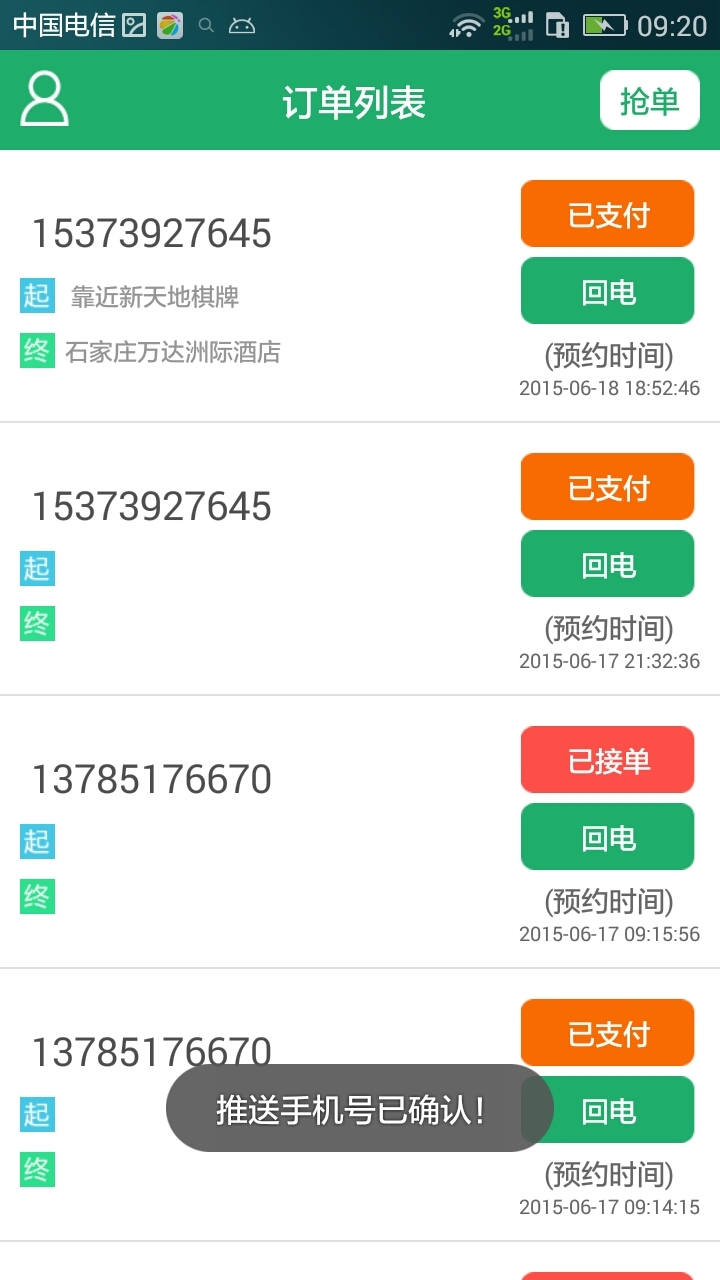Open the user profile icon
Viewport: 720px width, 1280px height.
[x=45, y=99]
